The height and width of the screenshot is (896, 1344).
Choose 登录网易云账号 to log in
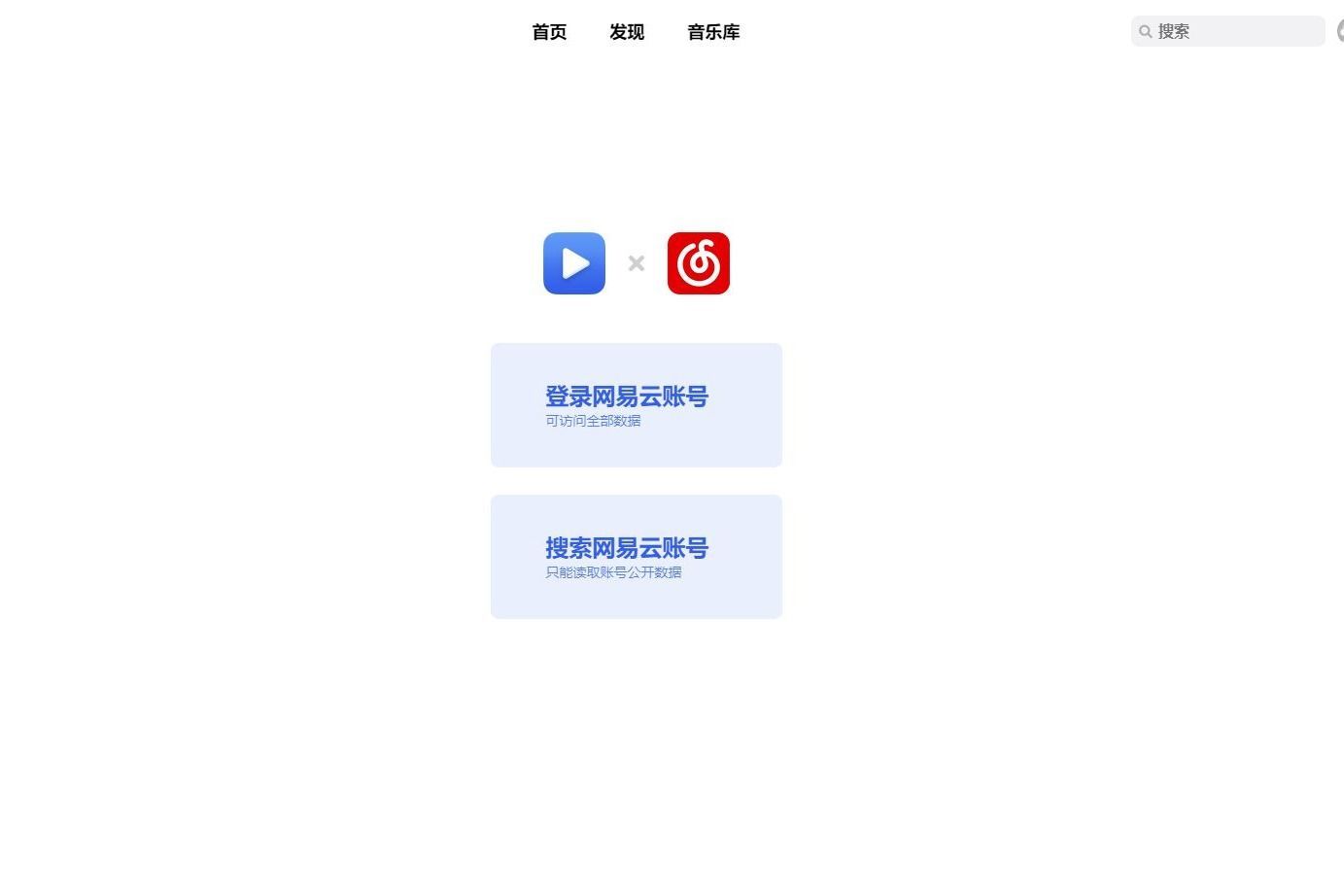tap(637, 405)
